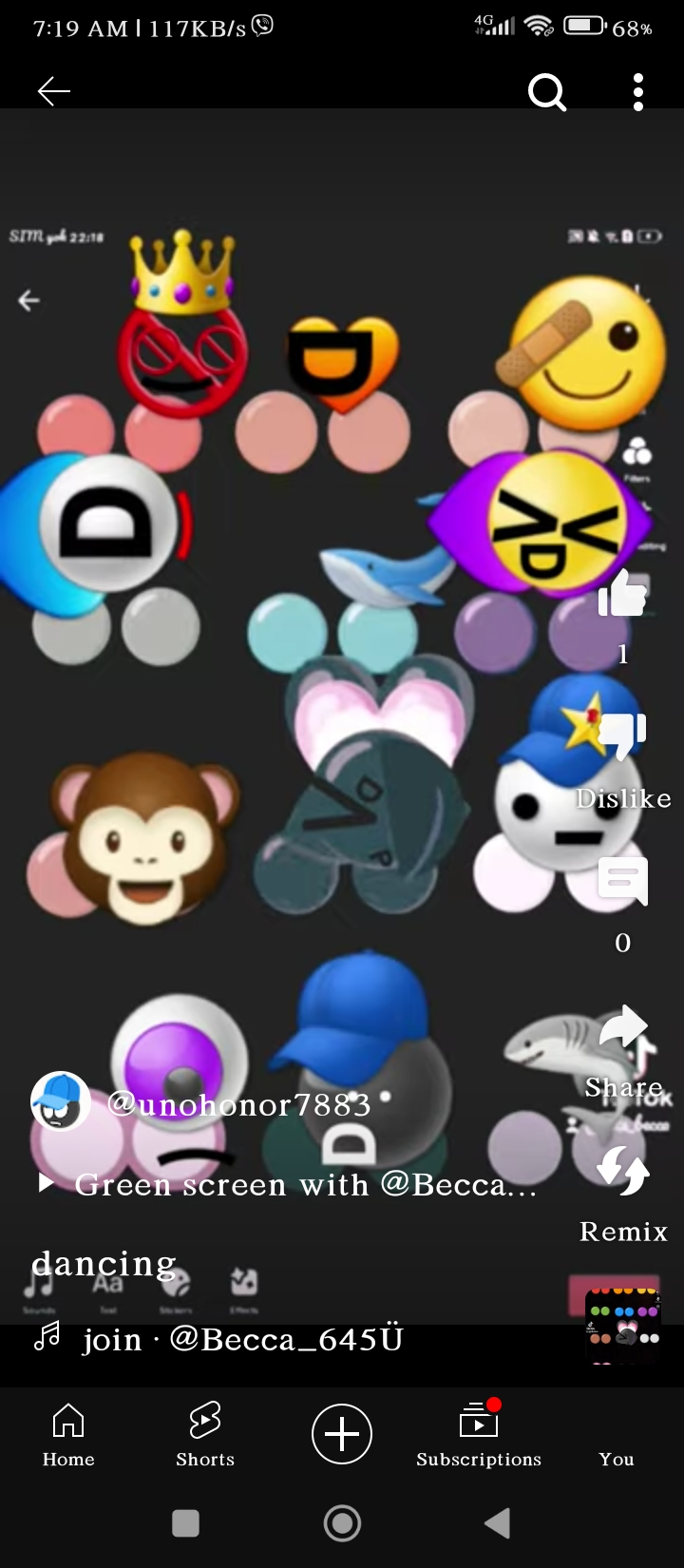The width and height of the screenshot is (684, 1568).
Task: Tap the Dislike button
Action: [x=622, y=736]
